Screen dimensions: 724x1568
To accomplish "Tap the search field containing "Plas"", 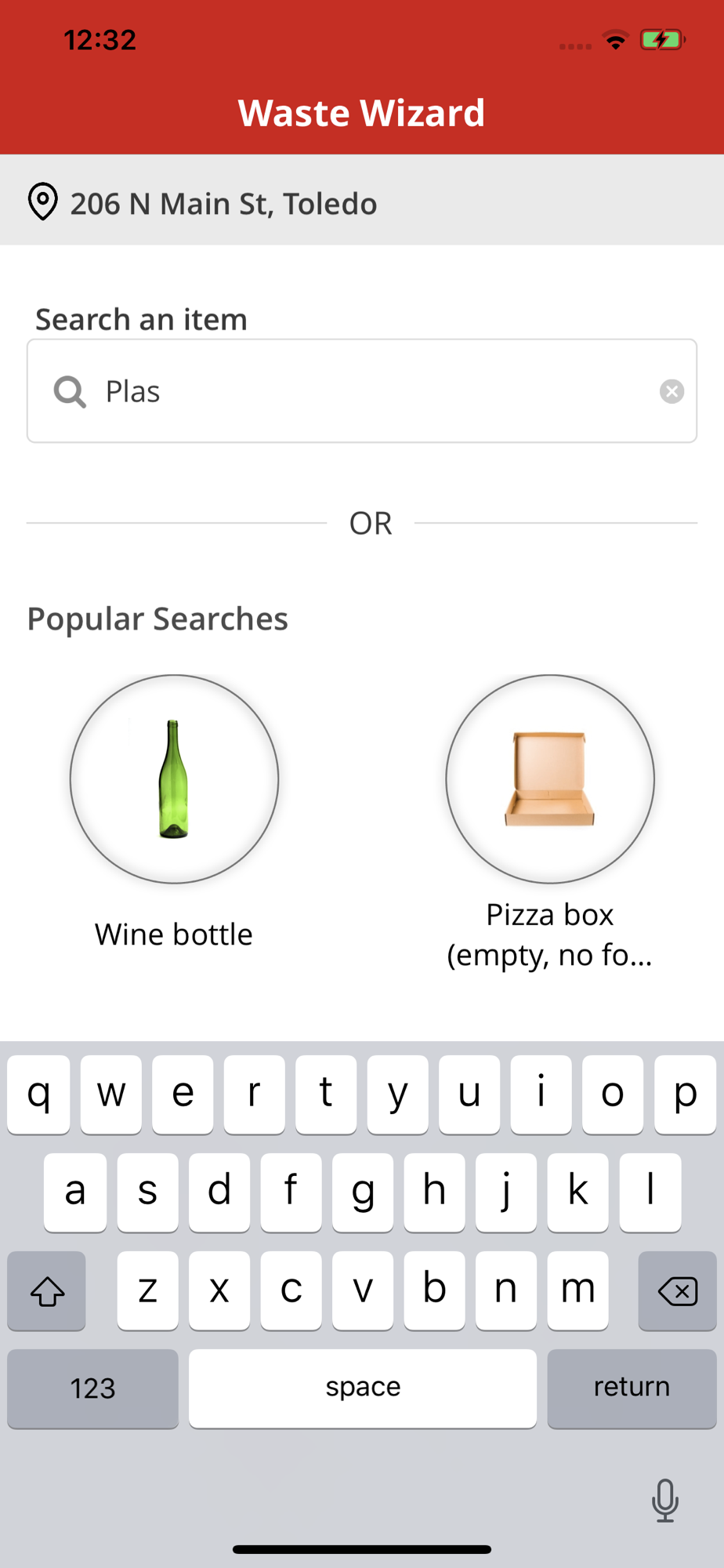I will [362, 391].
